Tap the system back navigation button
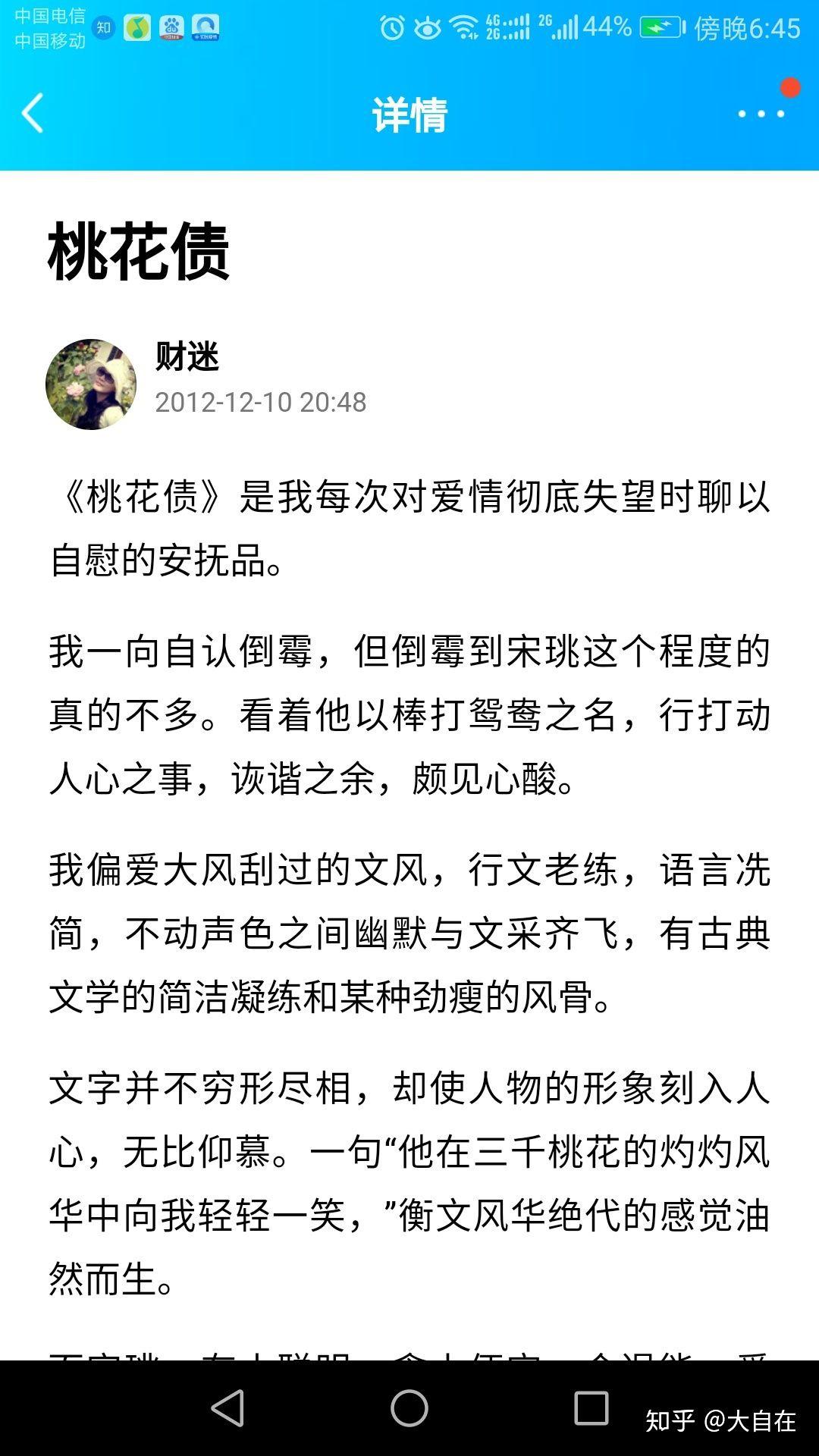This screenshot has height=1456, width=819. click(x=227, y=1408)
